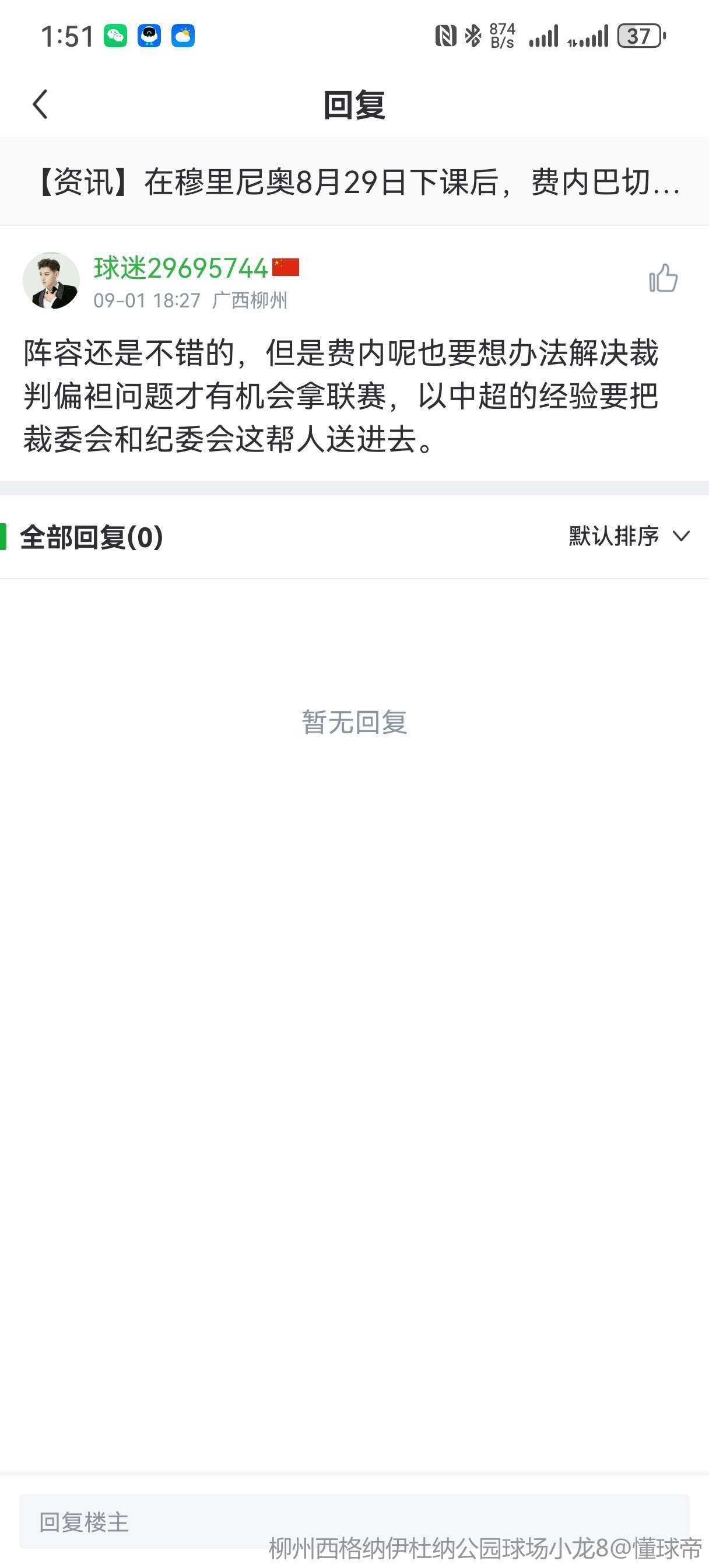
Task: Expand the 默认排序 sort dropdown
Action: (629, 536)
